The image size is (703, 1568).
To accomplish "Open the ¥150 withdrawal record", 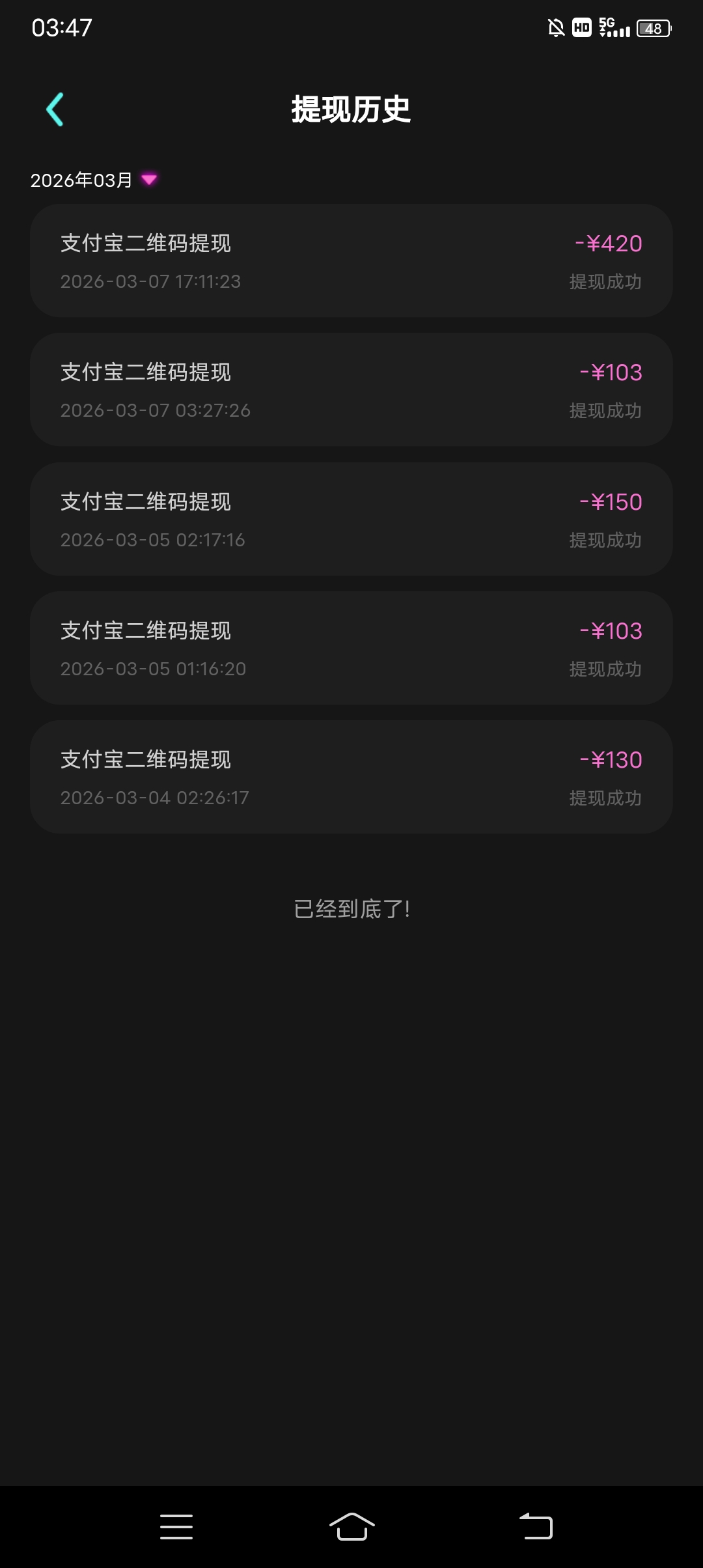I will pyautogui.click(x=351, y=519).
